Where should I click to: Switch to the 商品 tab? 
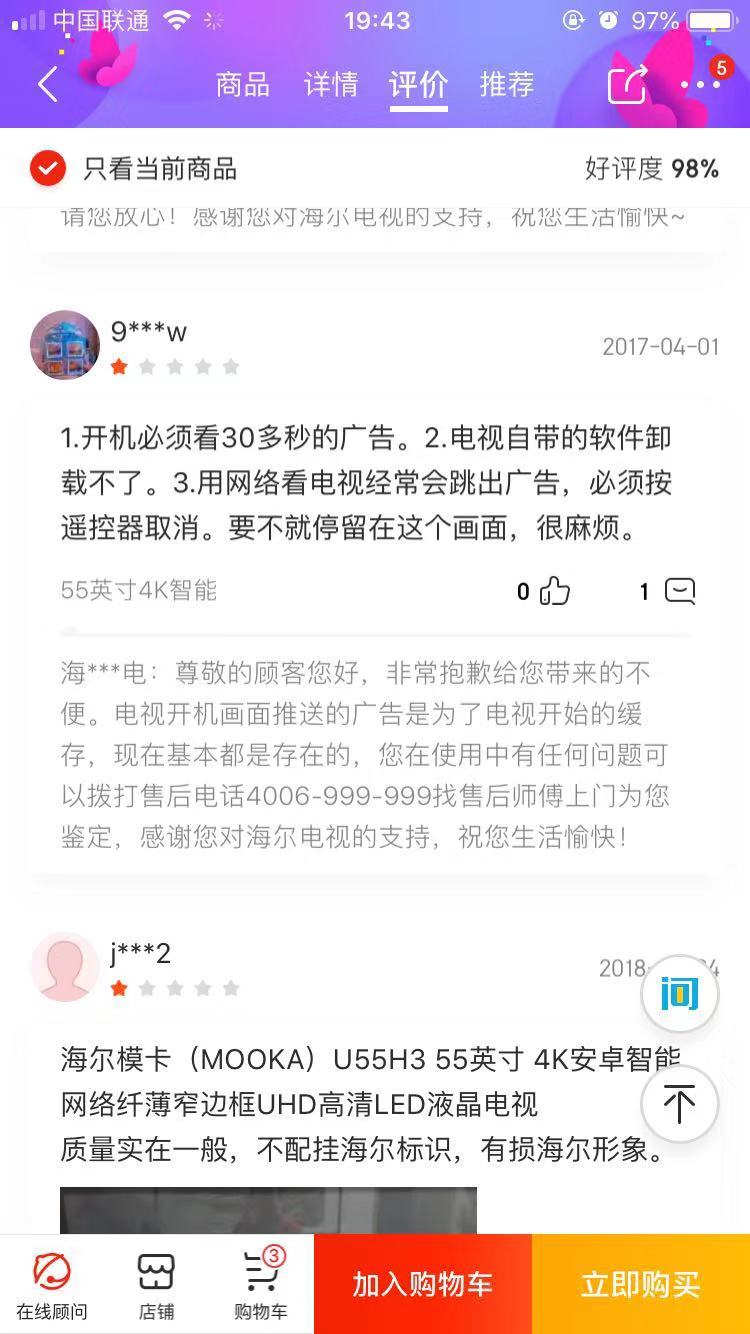pos(243,85)
